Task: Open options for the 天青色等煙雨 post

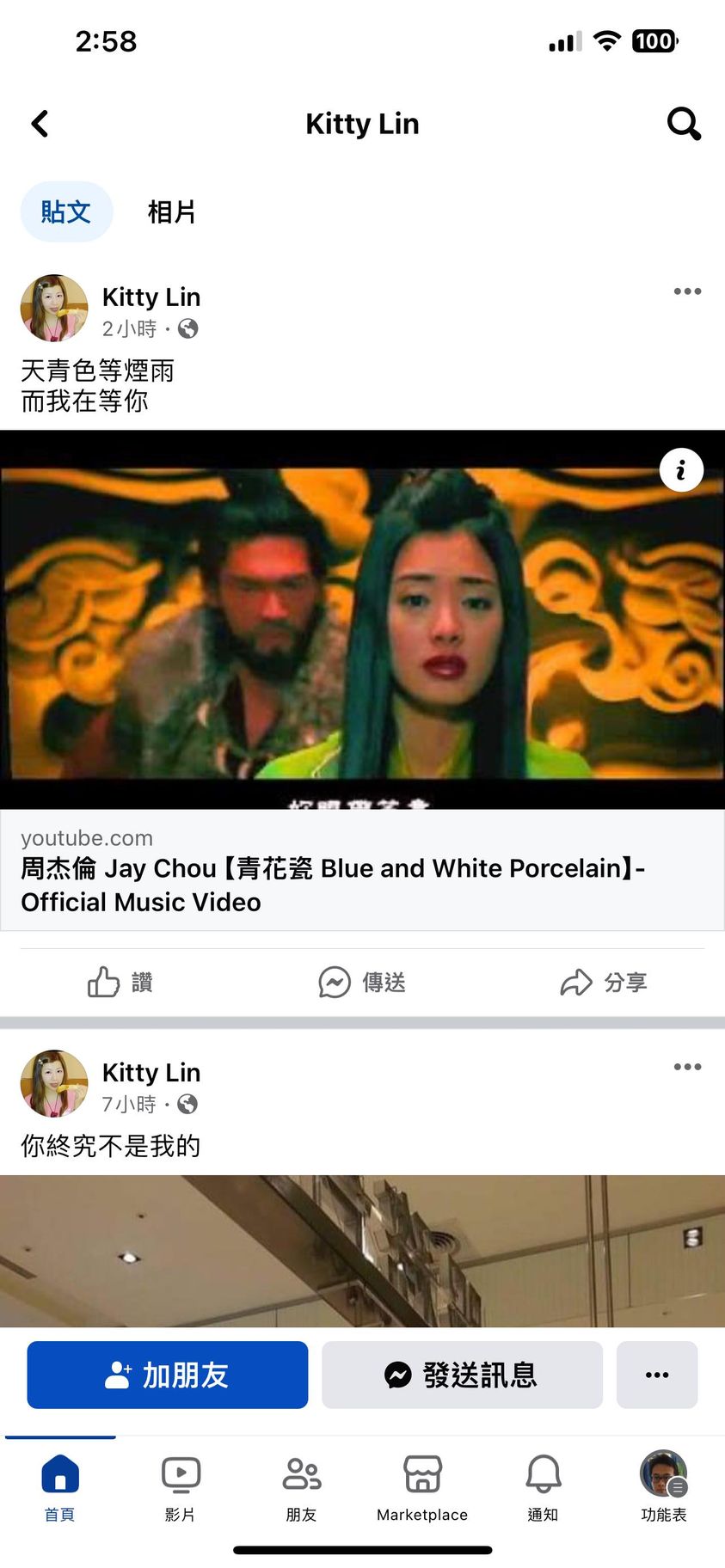Action: [x=687, y=291]
